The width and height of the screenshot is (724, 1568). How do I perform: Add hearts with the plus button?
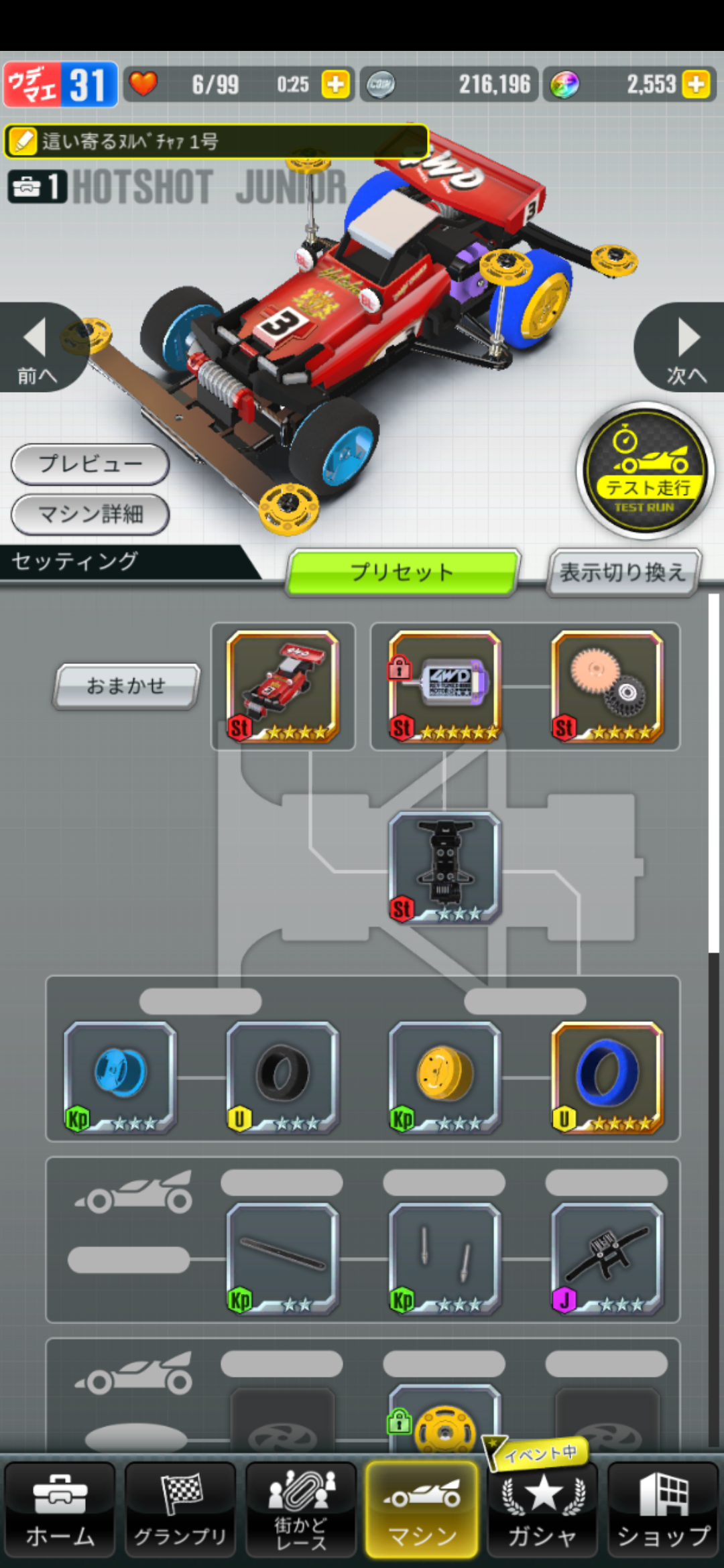point(335,84)
